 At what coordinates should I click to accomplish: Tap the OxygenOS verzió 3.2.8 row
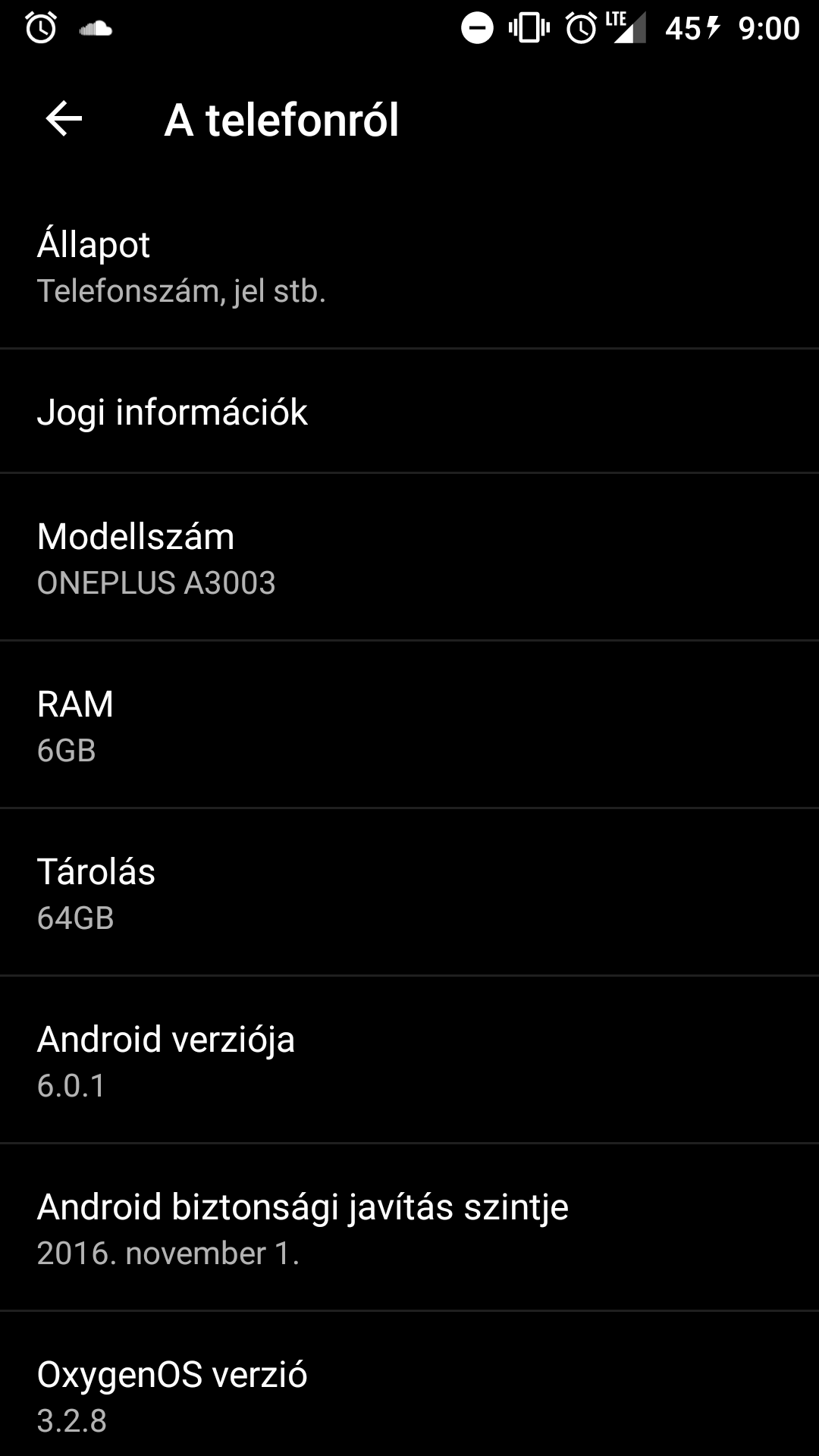click(409, 1395)
